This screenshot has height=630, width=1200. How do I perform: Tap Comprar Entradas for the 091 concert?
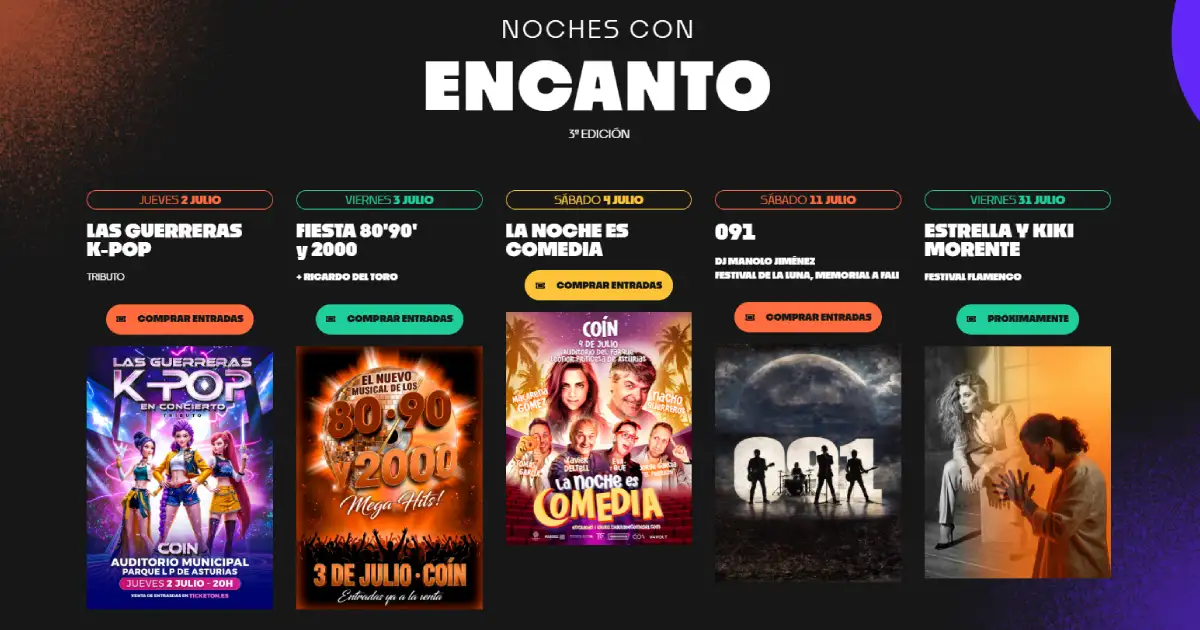(808, 317)
